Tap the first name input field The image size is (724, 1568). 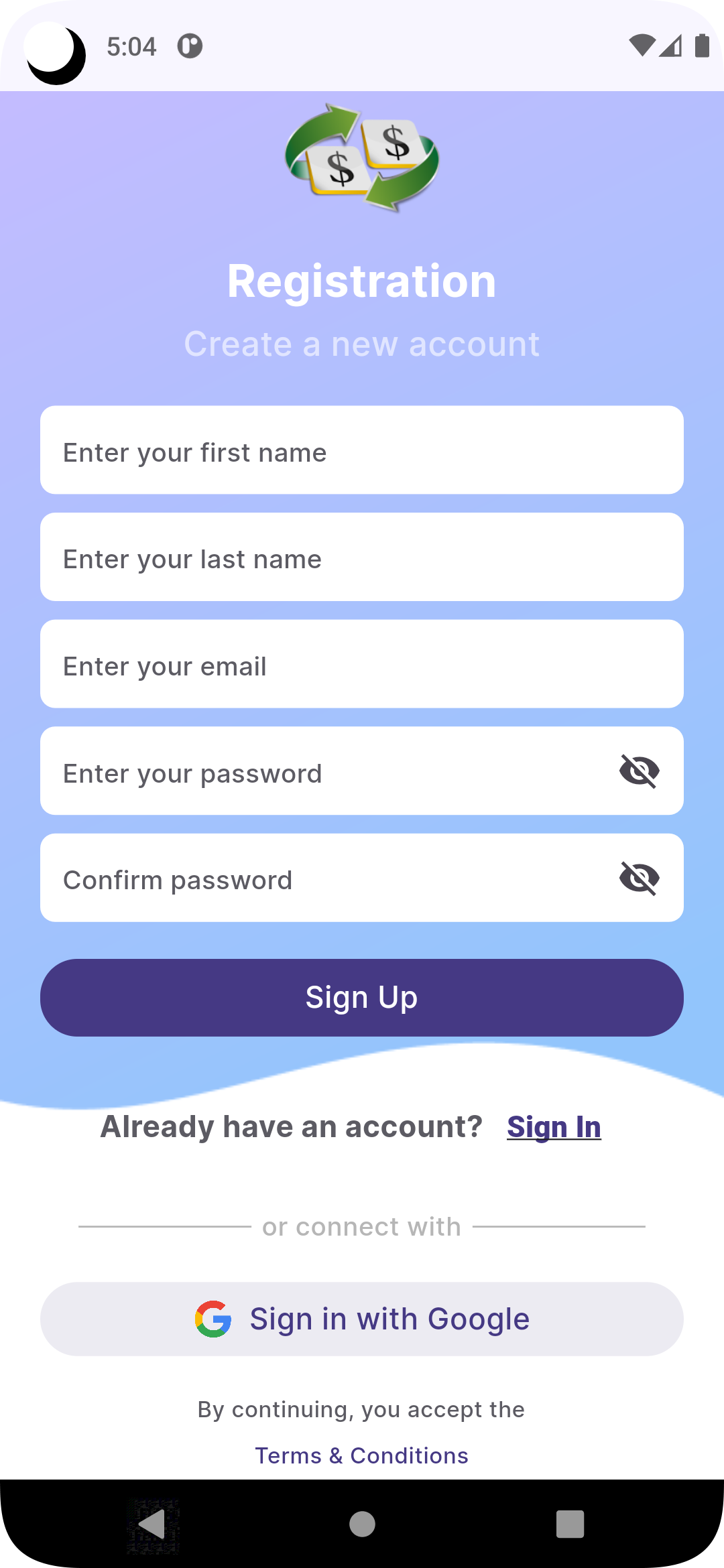(x=362, y=450)
